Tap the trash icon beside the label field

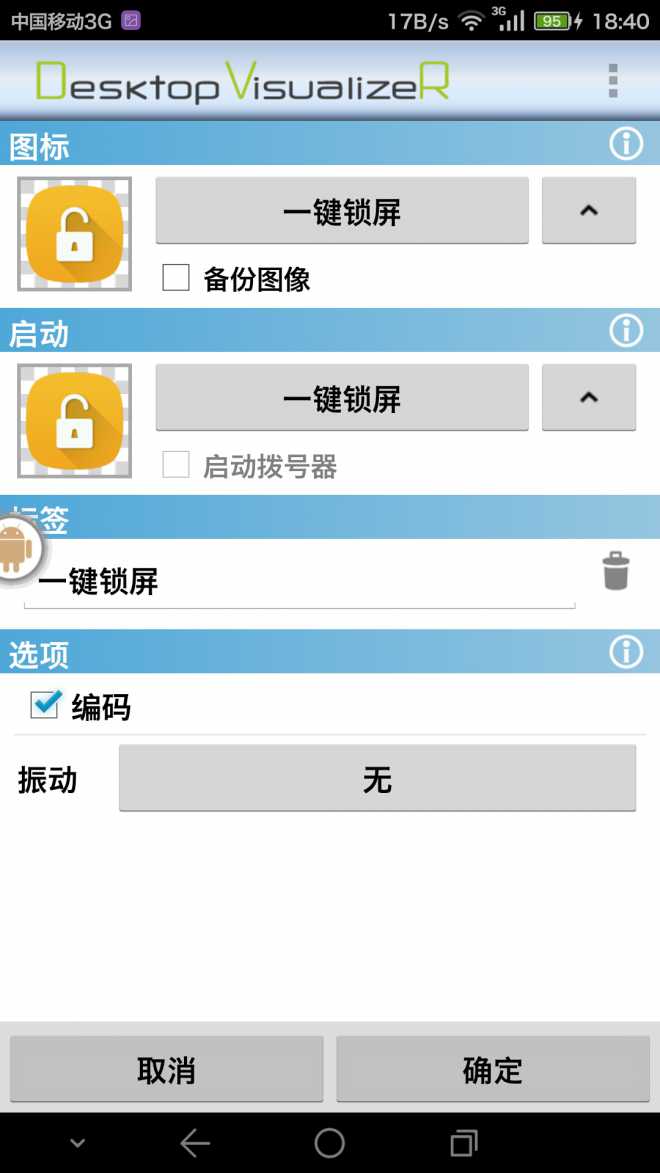(x=616, y=571)
